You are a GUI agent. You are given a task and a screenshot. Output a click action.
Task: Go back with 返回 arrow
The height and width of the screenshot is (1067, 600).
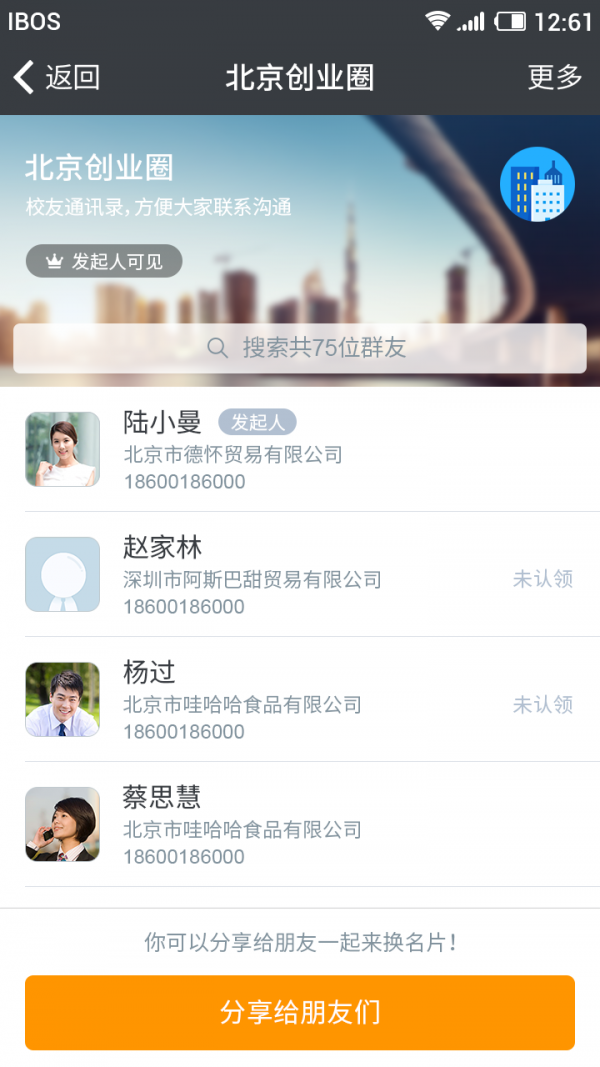[56, 77]
